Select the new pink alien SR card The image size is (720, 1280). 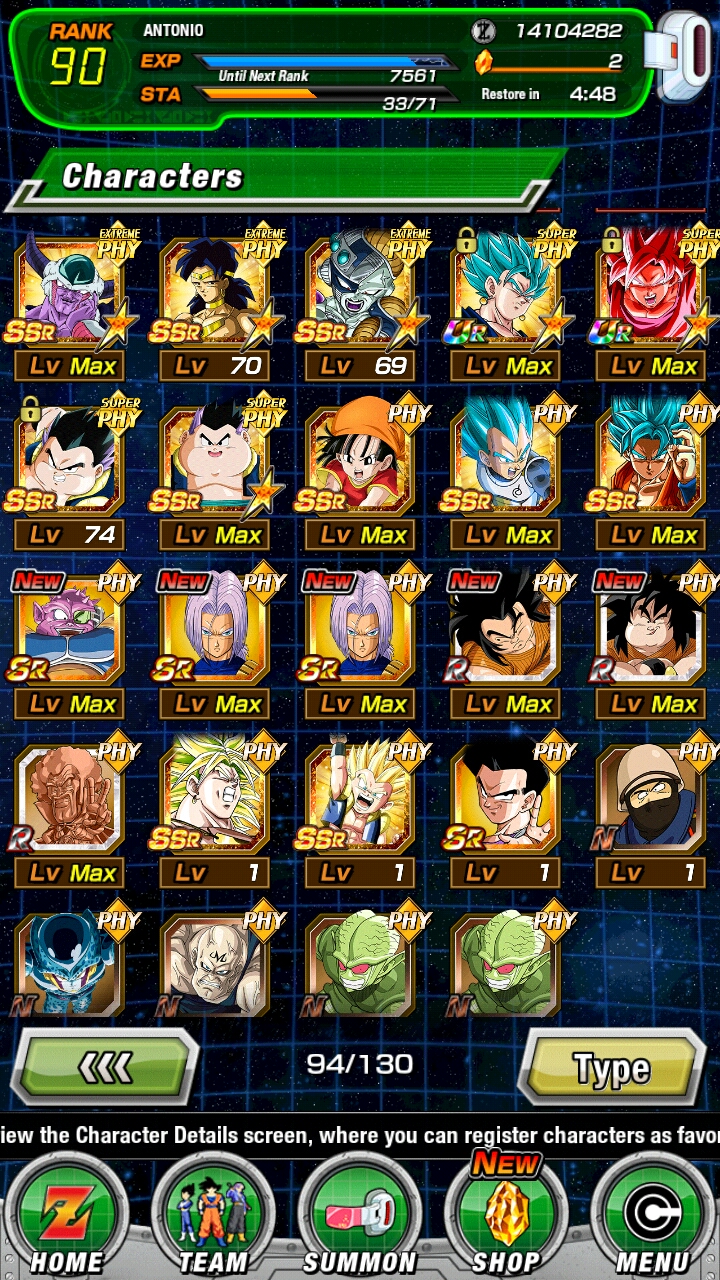point(68,631)
